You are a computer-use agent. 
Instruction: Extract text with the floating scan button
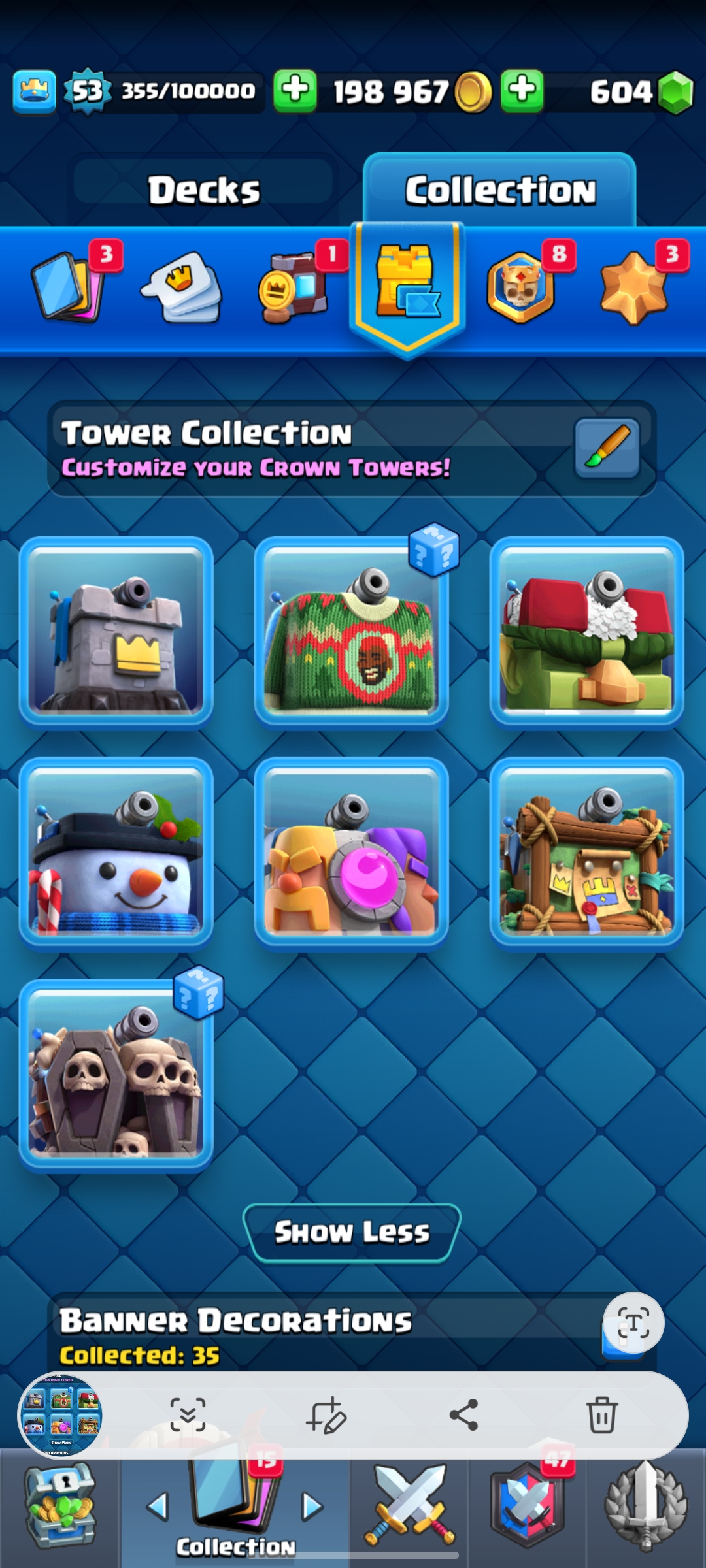(x=633, y=1323)
